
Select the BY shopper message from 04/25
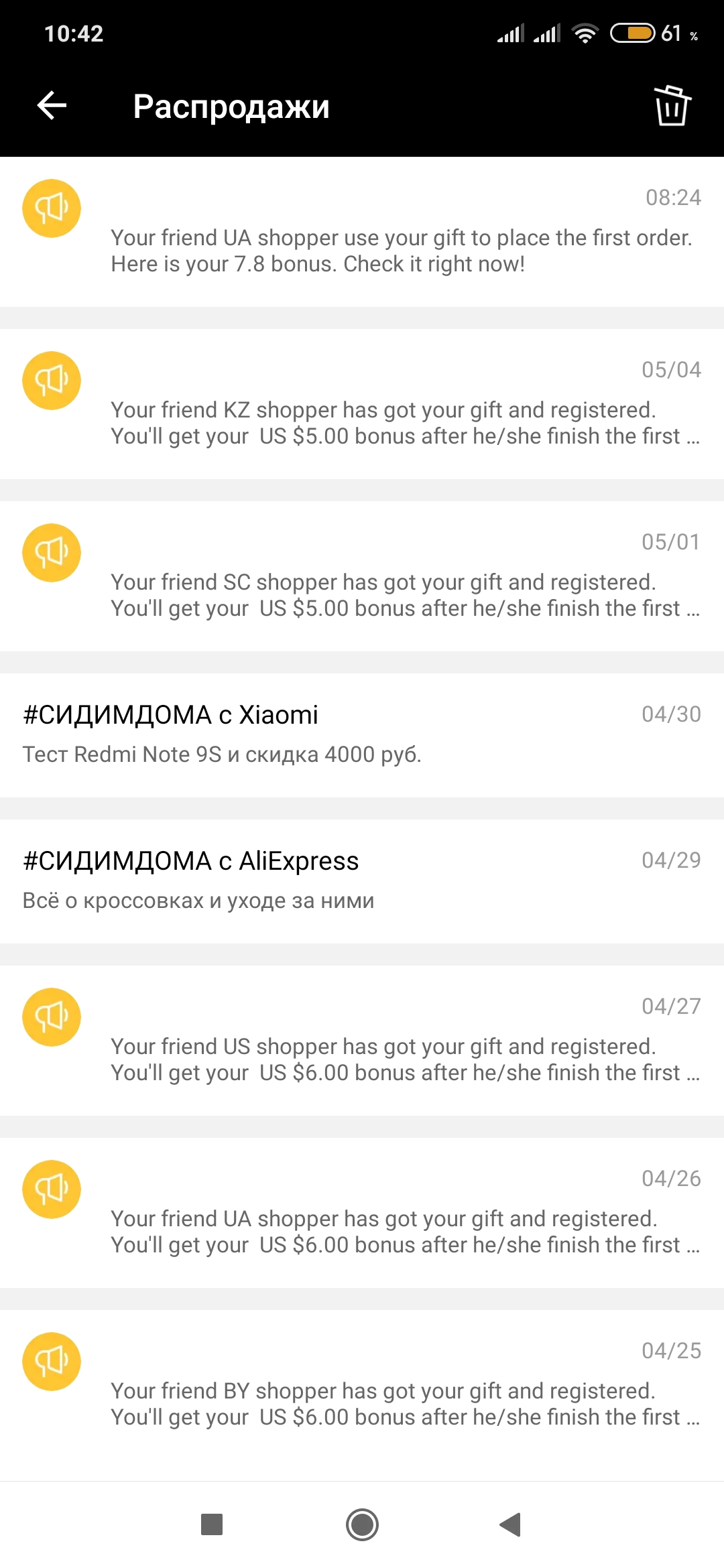pyautogui.click(x=362, y=1385)
